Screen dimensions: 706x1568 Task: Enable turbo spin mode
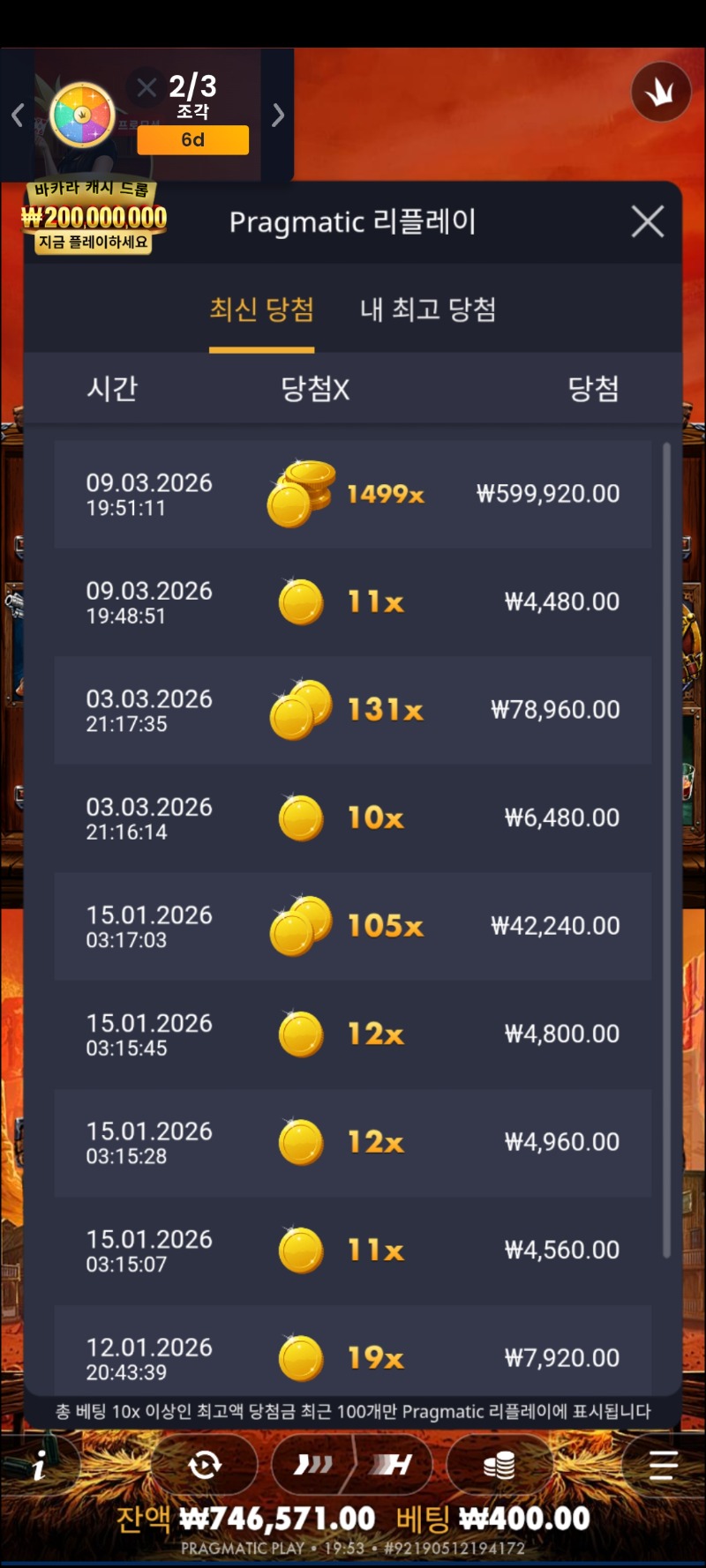point(313,1466)
